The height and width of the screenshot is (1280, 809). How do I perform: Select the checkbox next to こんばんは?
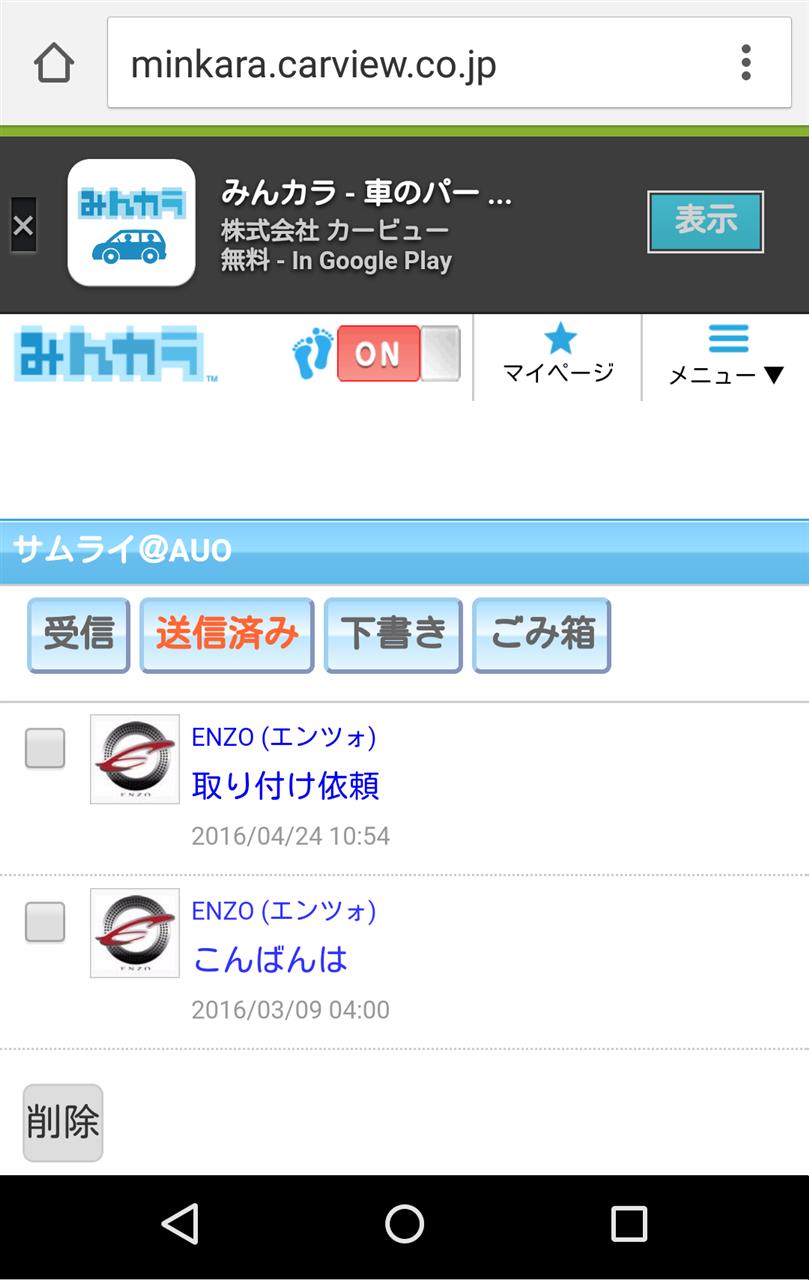click(x=45, y=922)
